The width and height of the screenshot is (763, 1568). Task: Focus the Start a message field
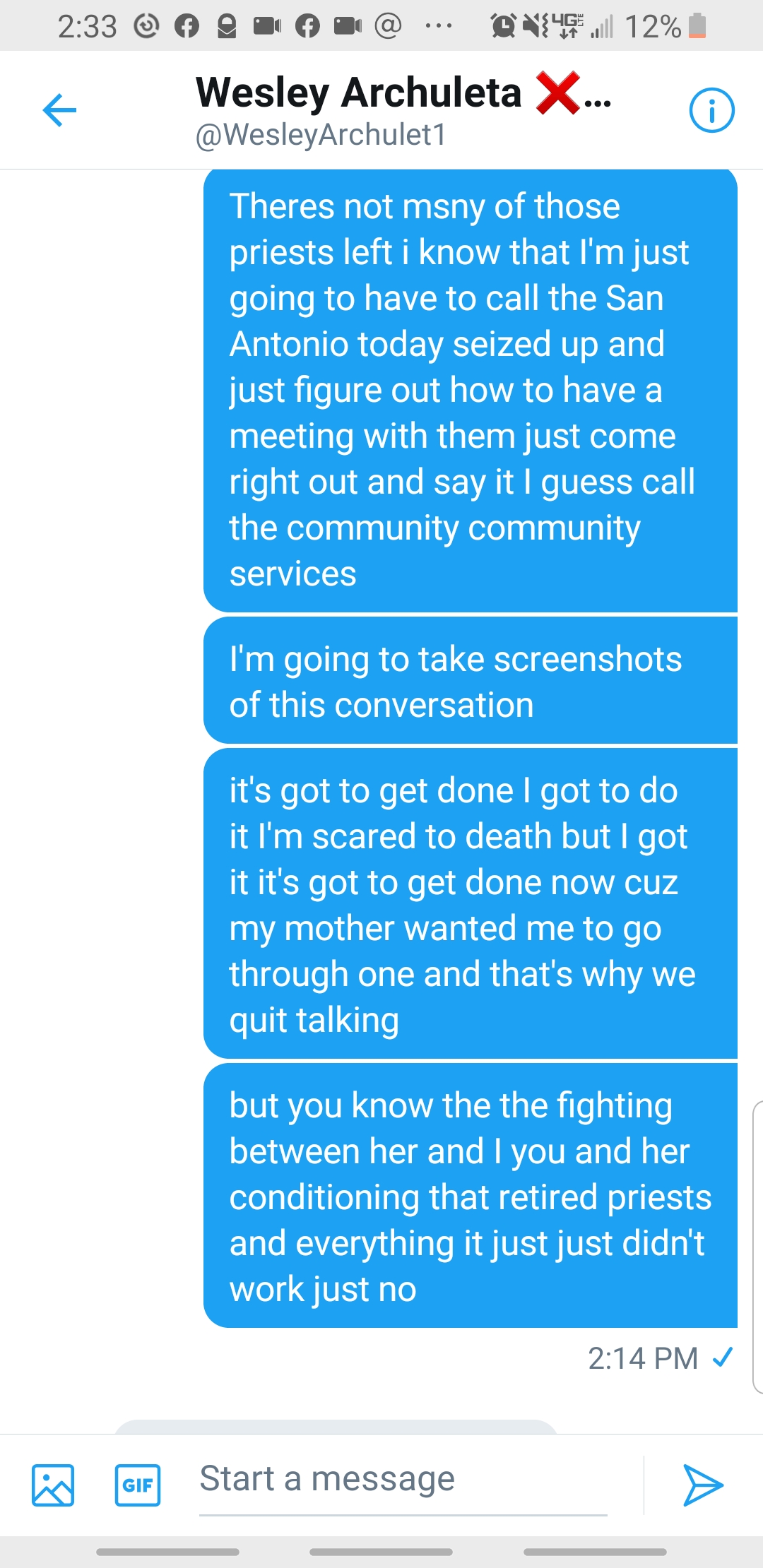pyautogui.click(x=403, y=1479)
